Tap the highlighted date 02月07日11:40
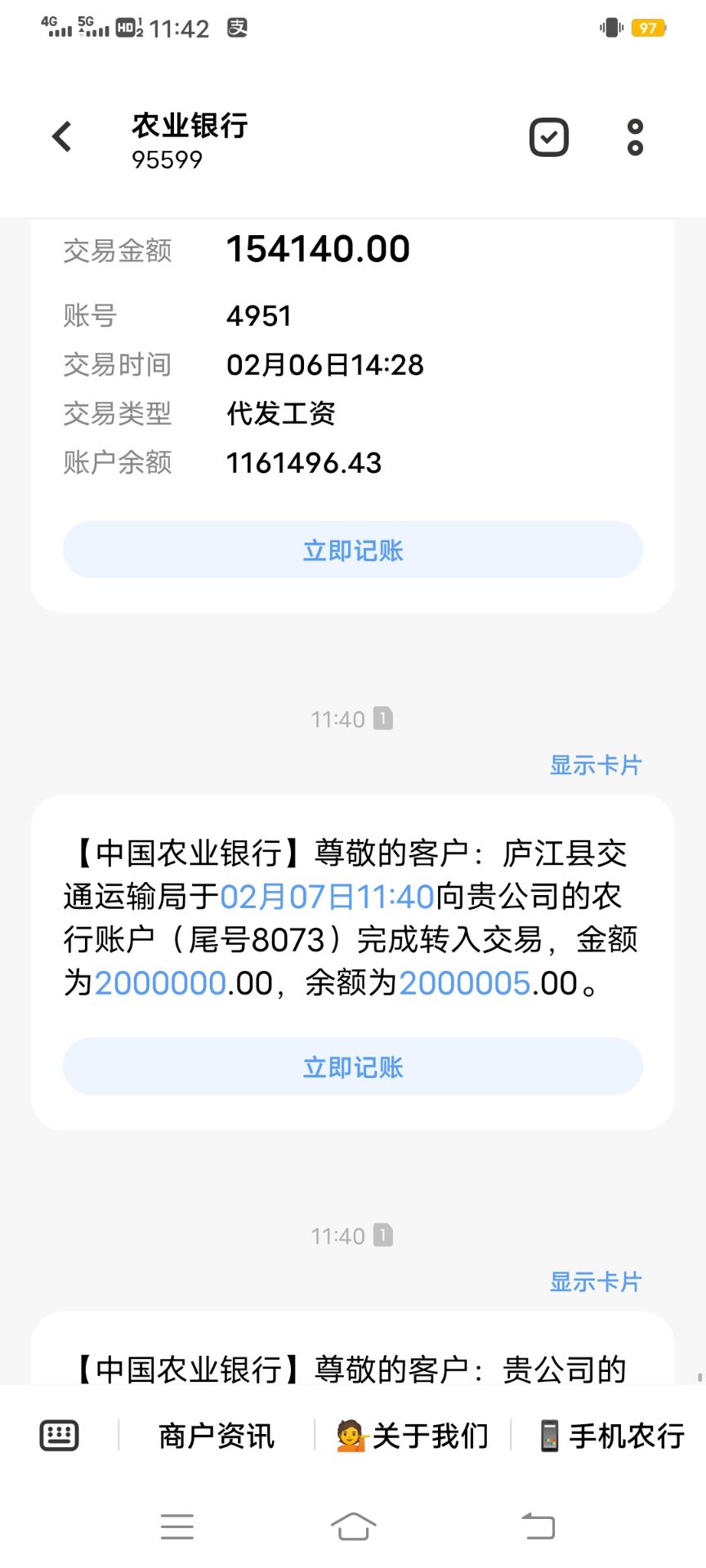The height and width of the screenshot is (1568, 706). [x=327, y=897]
